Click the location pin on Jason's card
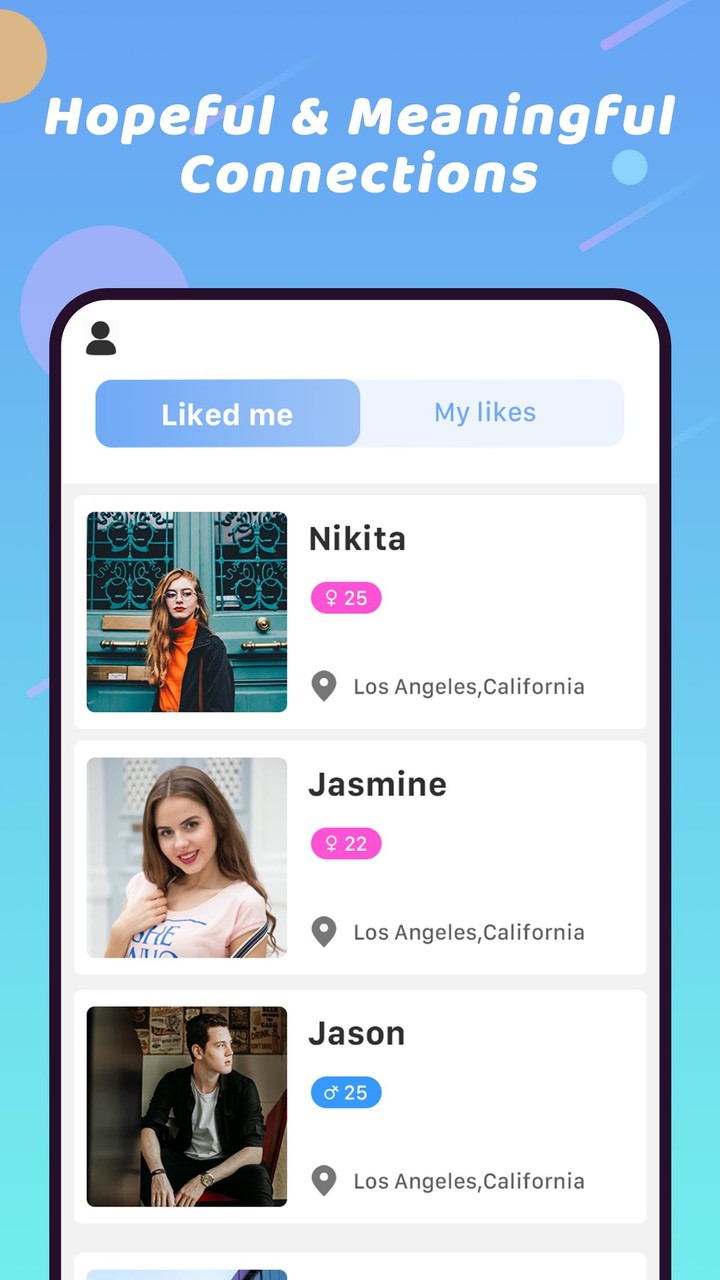The width and height of the screenshot is (720, 1280). [x=323, y=1180]
